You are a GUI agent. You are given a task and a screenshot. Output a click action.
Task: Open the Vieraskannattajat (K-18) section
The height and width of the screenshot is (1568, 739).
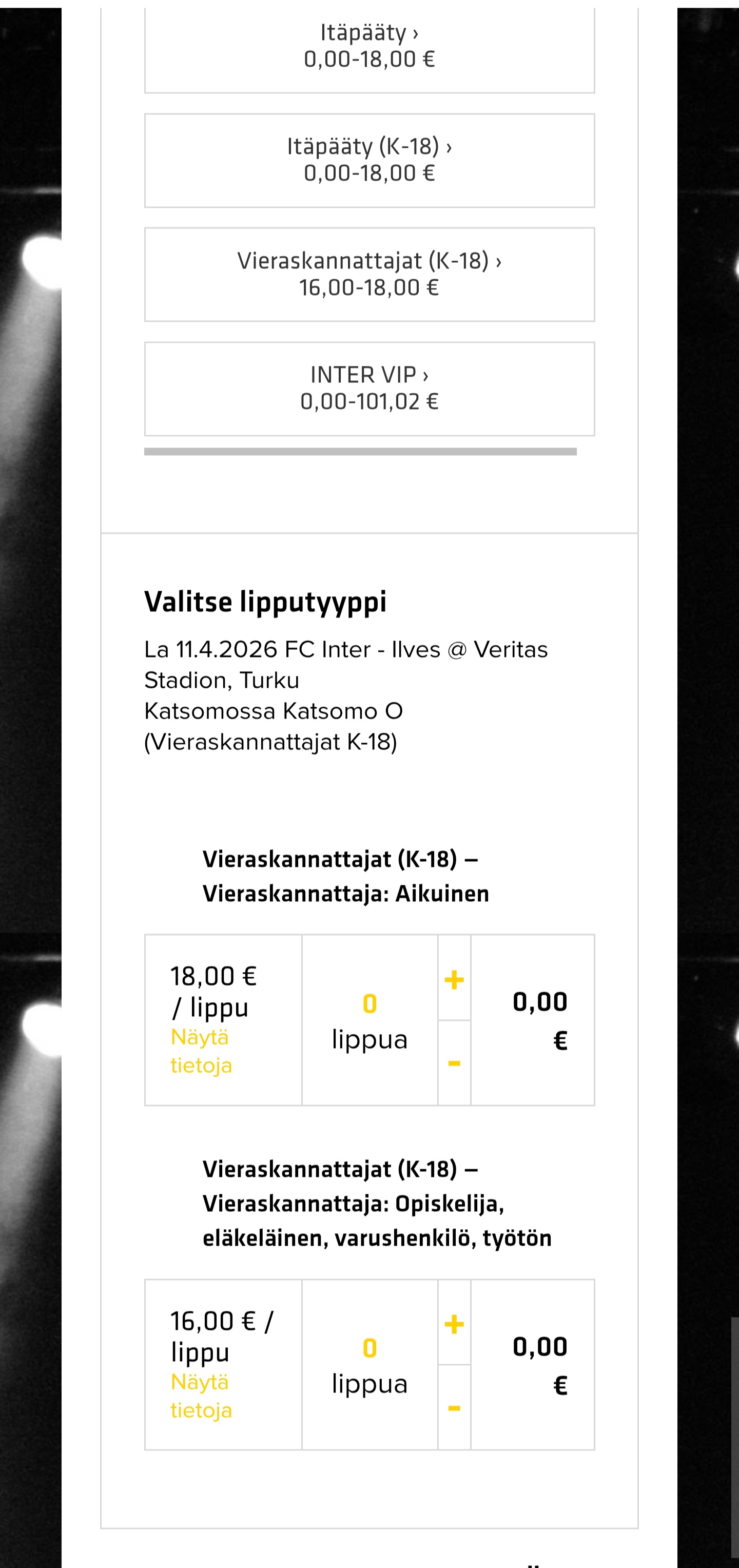tap(369, 274)
